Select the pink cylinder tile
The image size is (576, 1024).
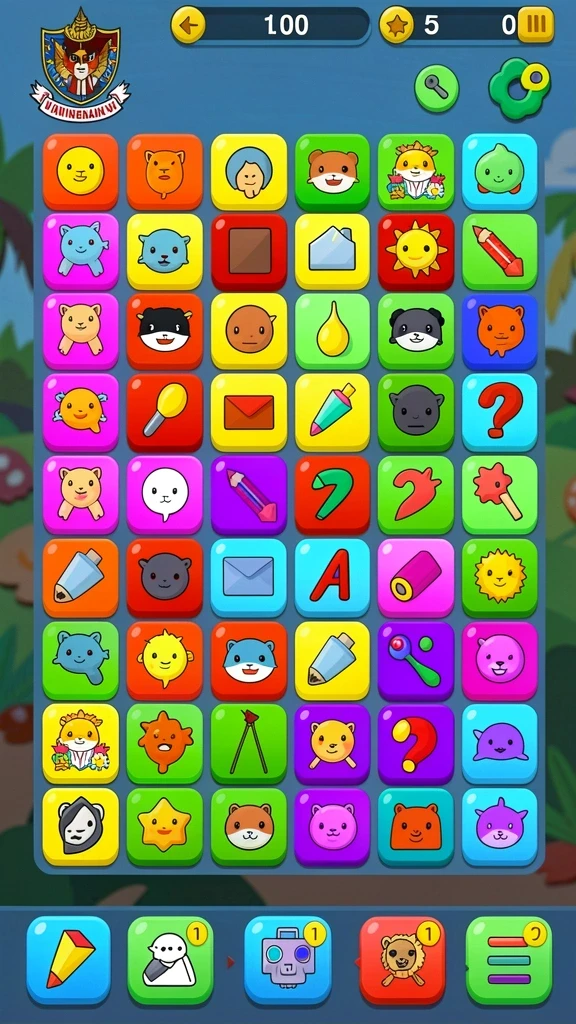416,577
